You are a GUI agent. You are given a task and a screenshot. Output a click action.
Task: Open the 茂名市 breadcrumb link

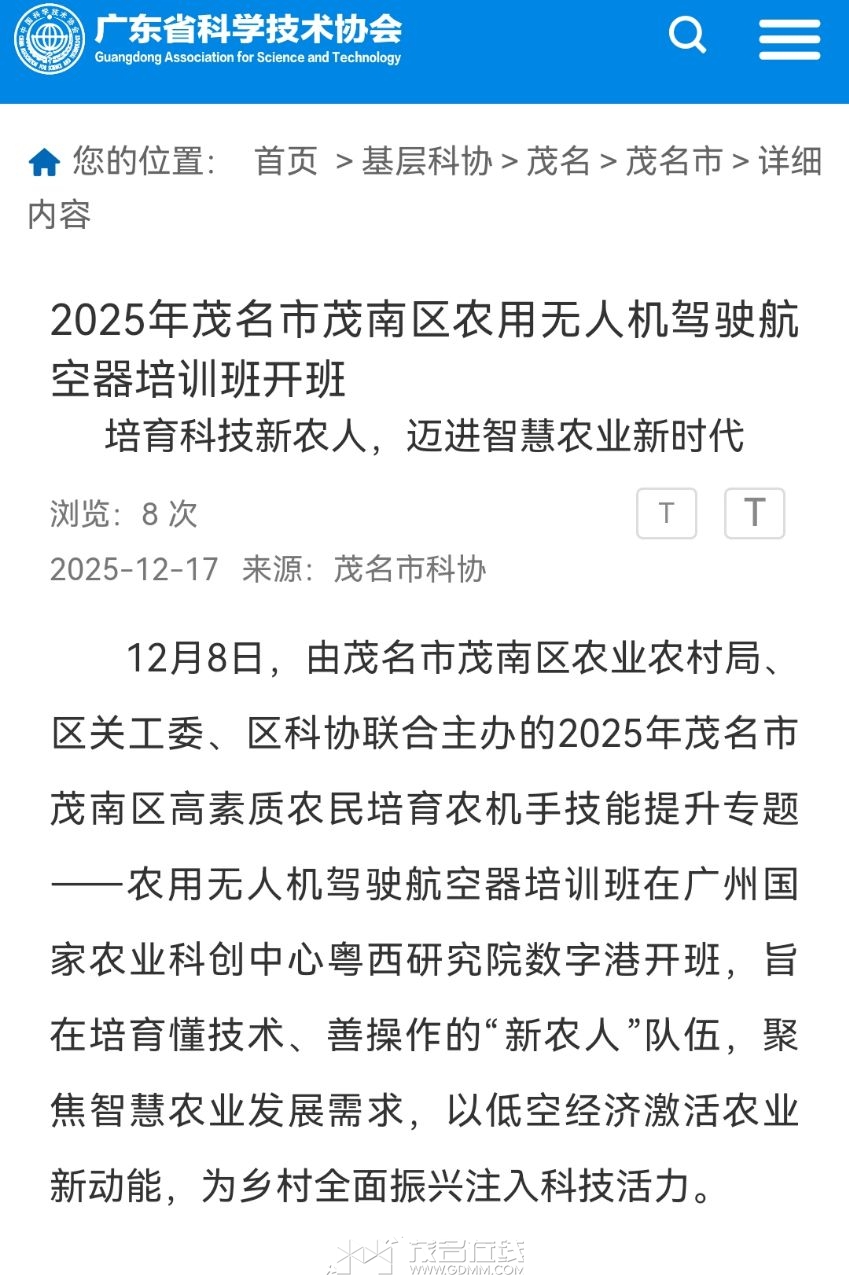click(x=674, y=161)
